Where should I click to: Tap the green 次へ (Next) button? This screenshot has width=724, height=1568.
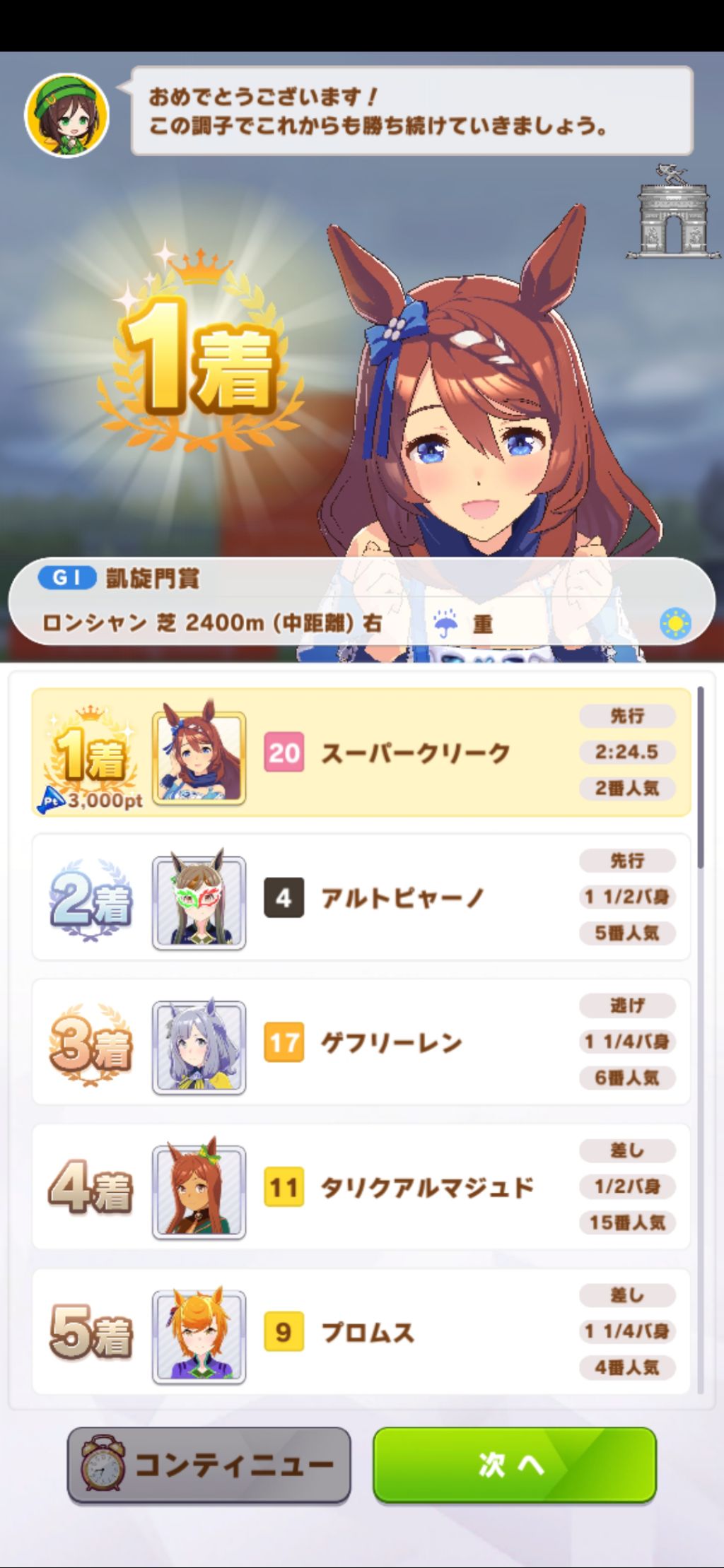[x=514, y=1463]
